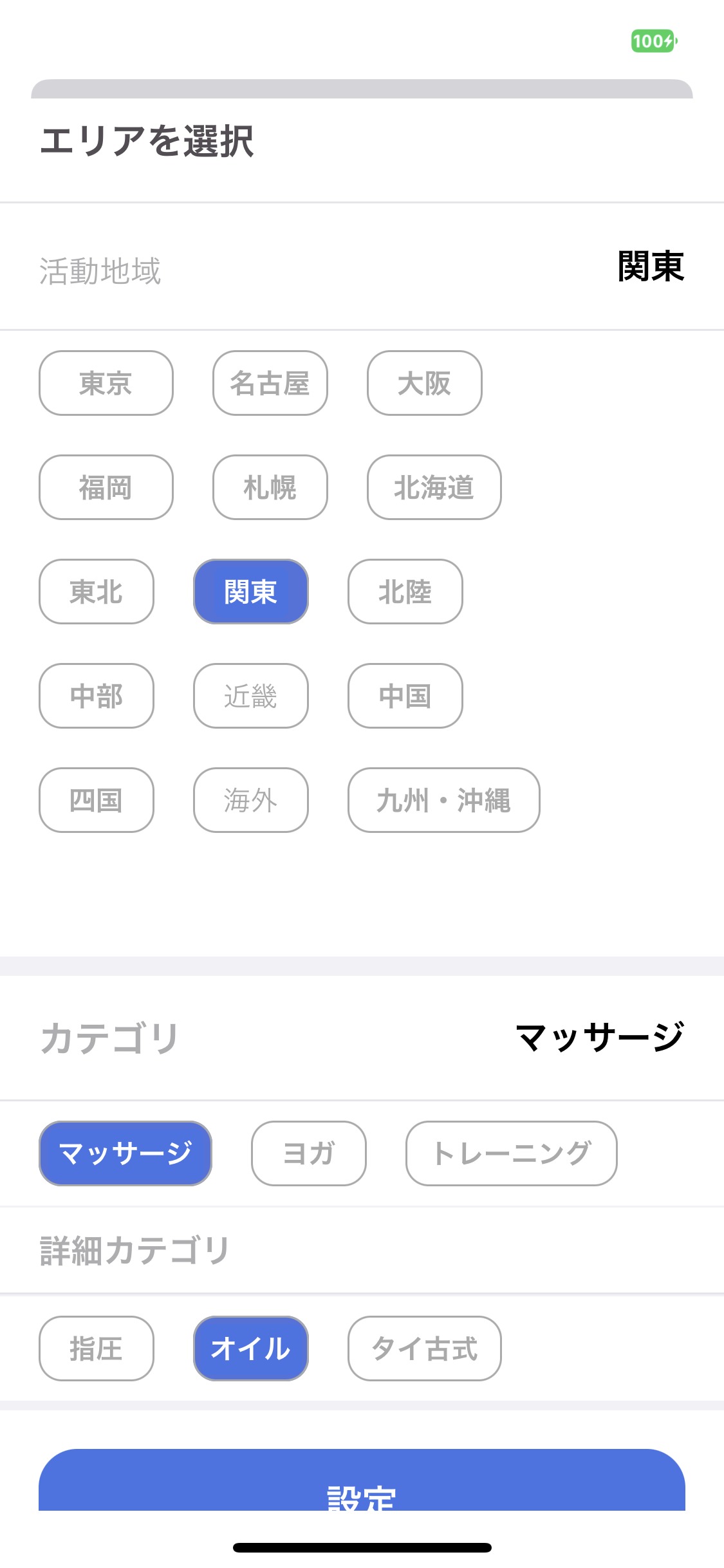The image size is (724, 1568).
Task: Switch category to ヨガ
Action: pyautogui.click(x=309, y=1153)
